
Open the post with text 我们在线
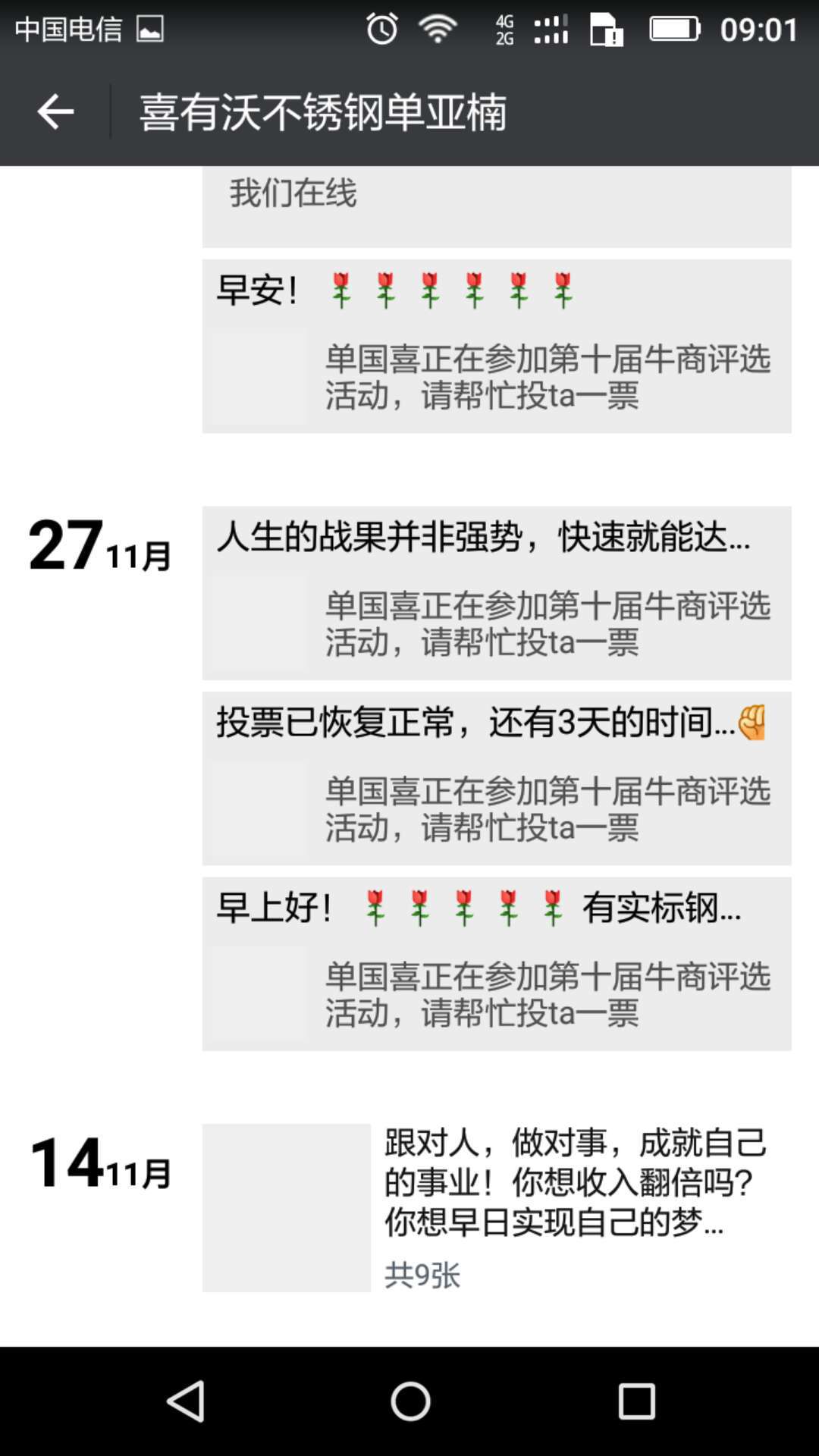point(496,205)
